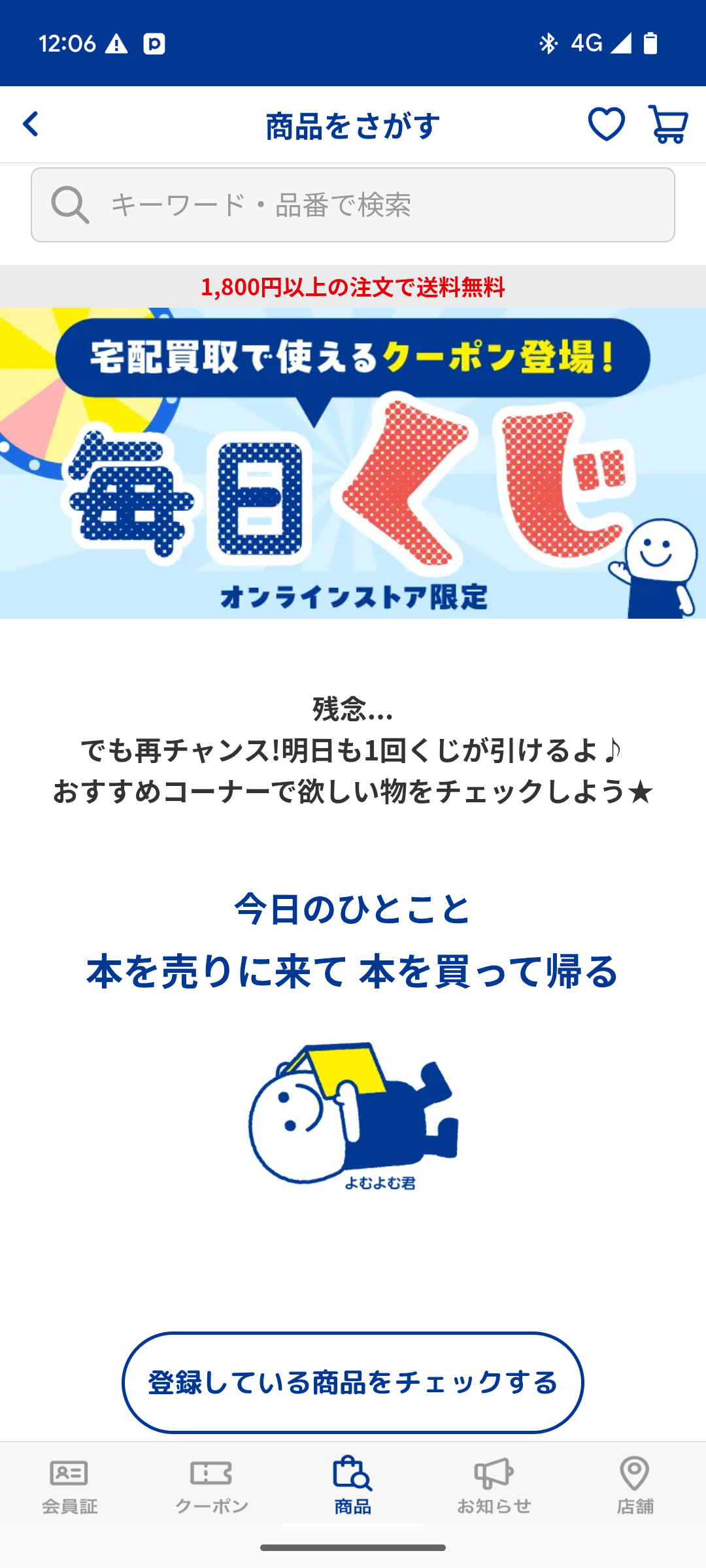706x1568 pixels.
Task: Open the favorites heart icon
Action: [606, 124]
